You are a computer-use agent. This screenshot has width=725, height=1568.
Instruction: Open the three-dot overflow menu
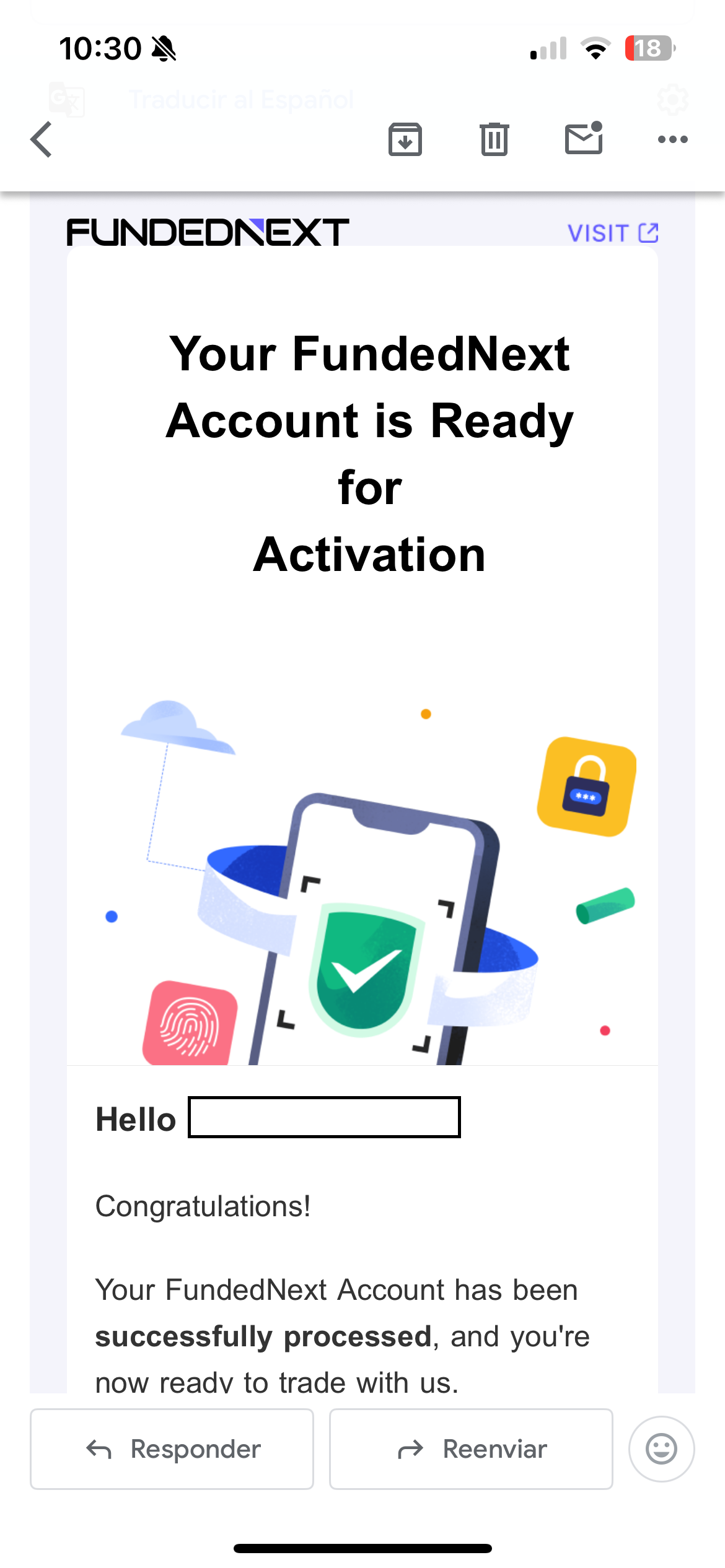coord(672,139)
